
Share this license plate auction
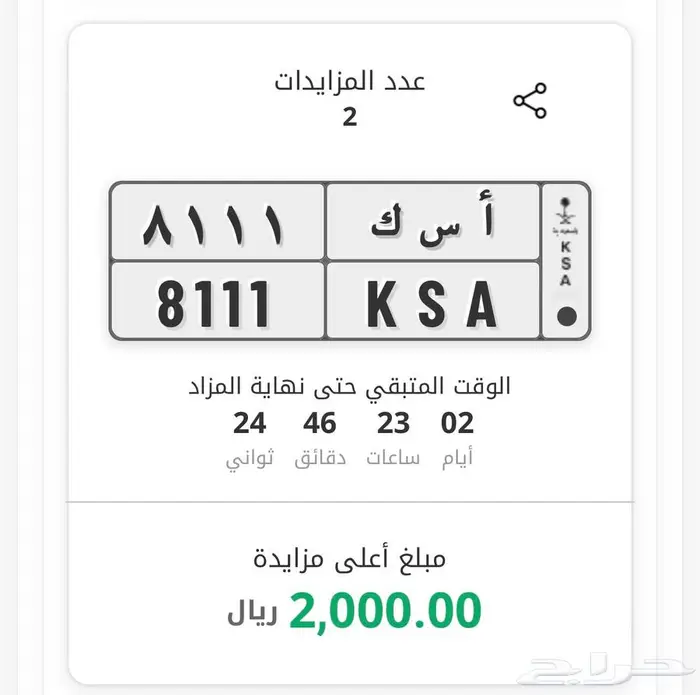(x=529, y=101)
